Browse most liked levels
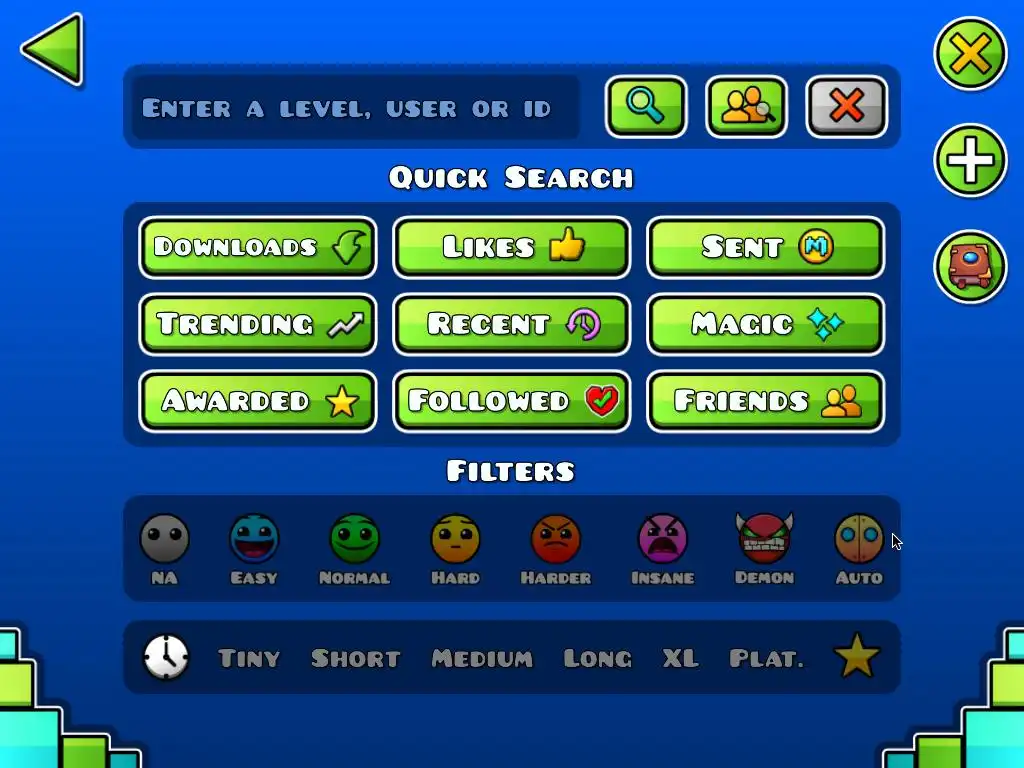 point(512,247)
